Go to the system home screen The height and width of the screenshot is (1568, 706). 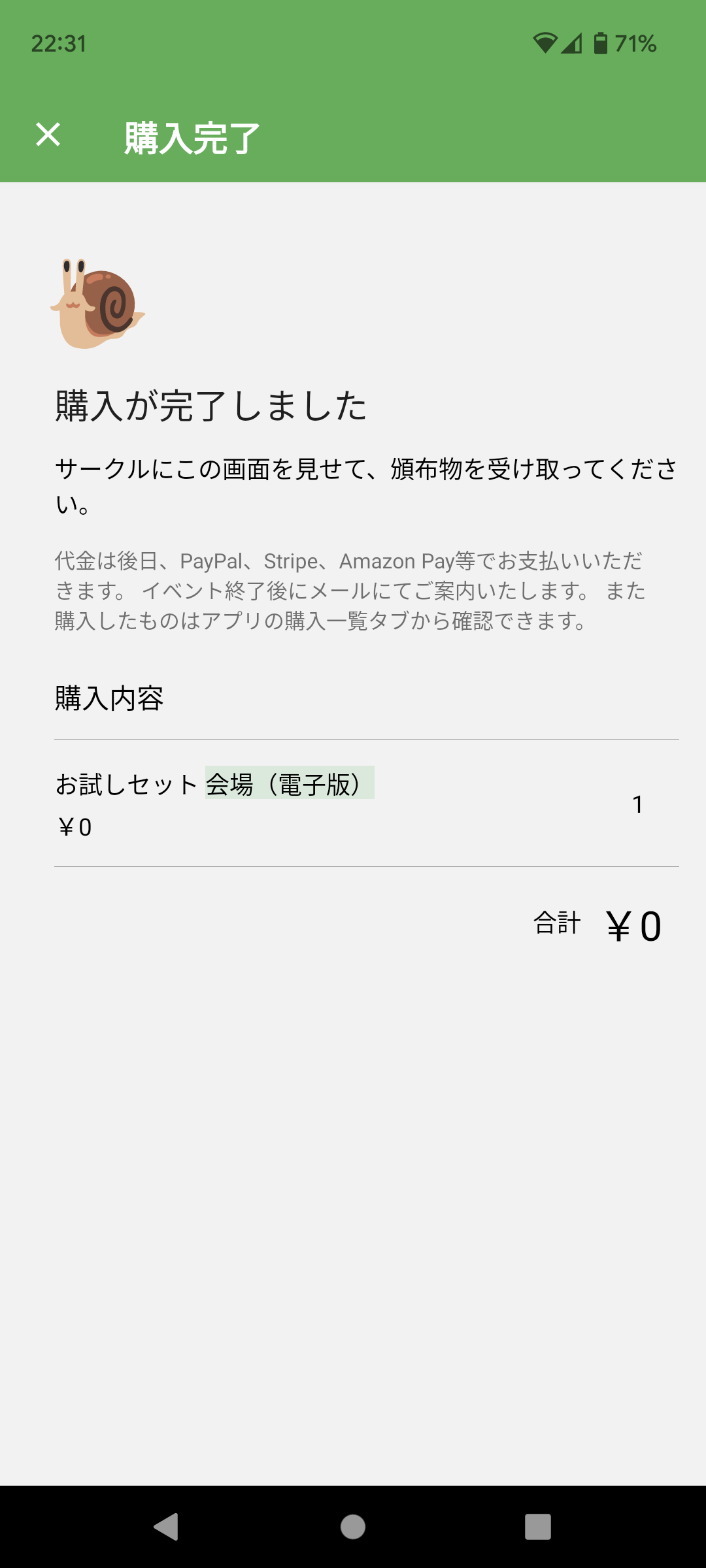(x=353, y=1527)
